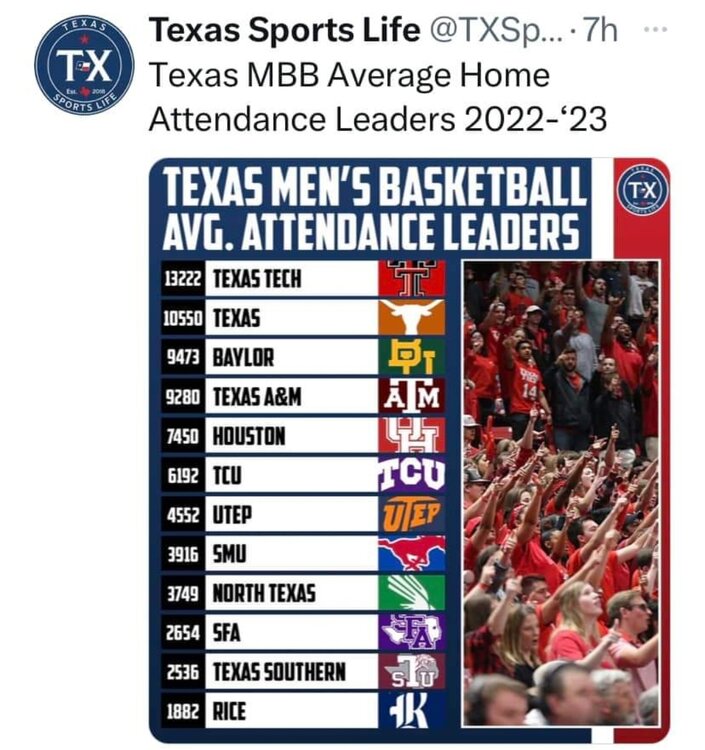Enlarge the attendance leaders image
The image size is (705, 750).
[x=408, y=450]
